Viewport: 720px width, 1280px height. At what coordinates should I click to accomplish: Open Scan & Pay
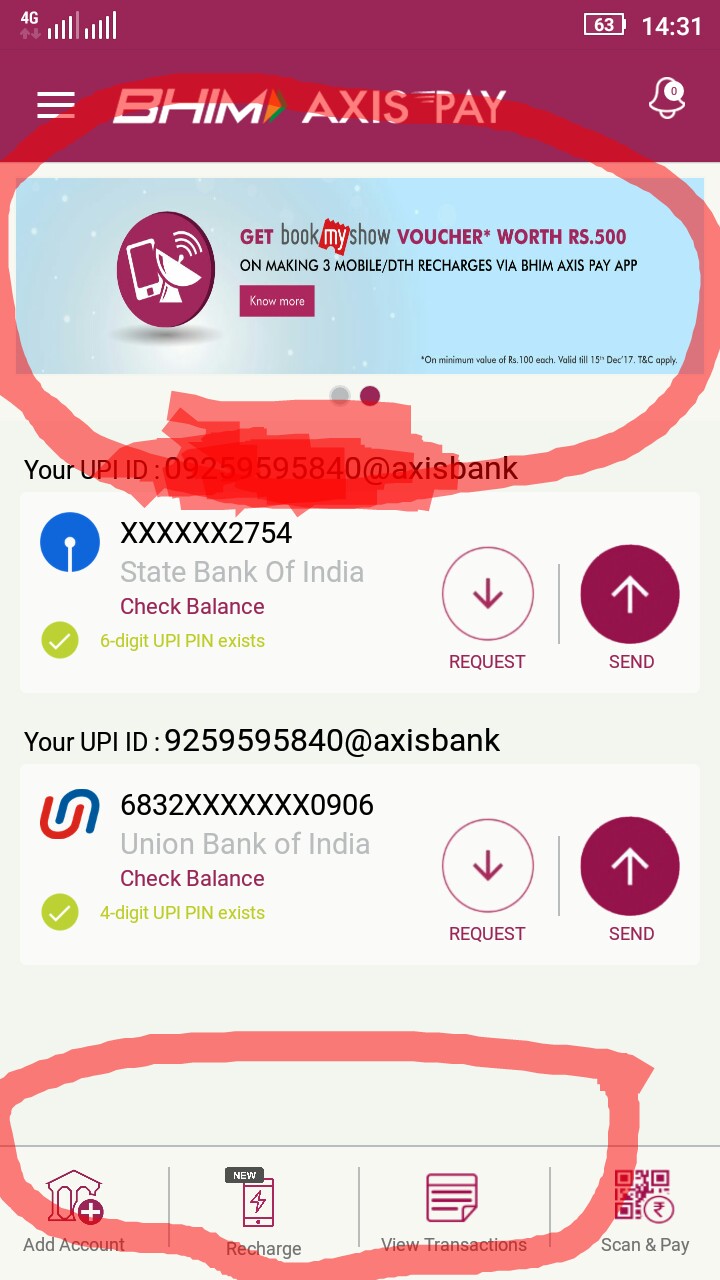tap(644, 1211)
